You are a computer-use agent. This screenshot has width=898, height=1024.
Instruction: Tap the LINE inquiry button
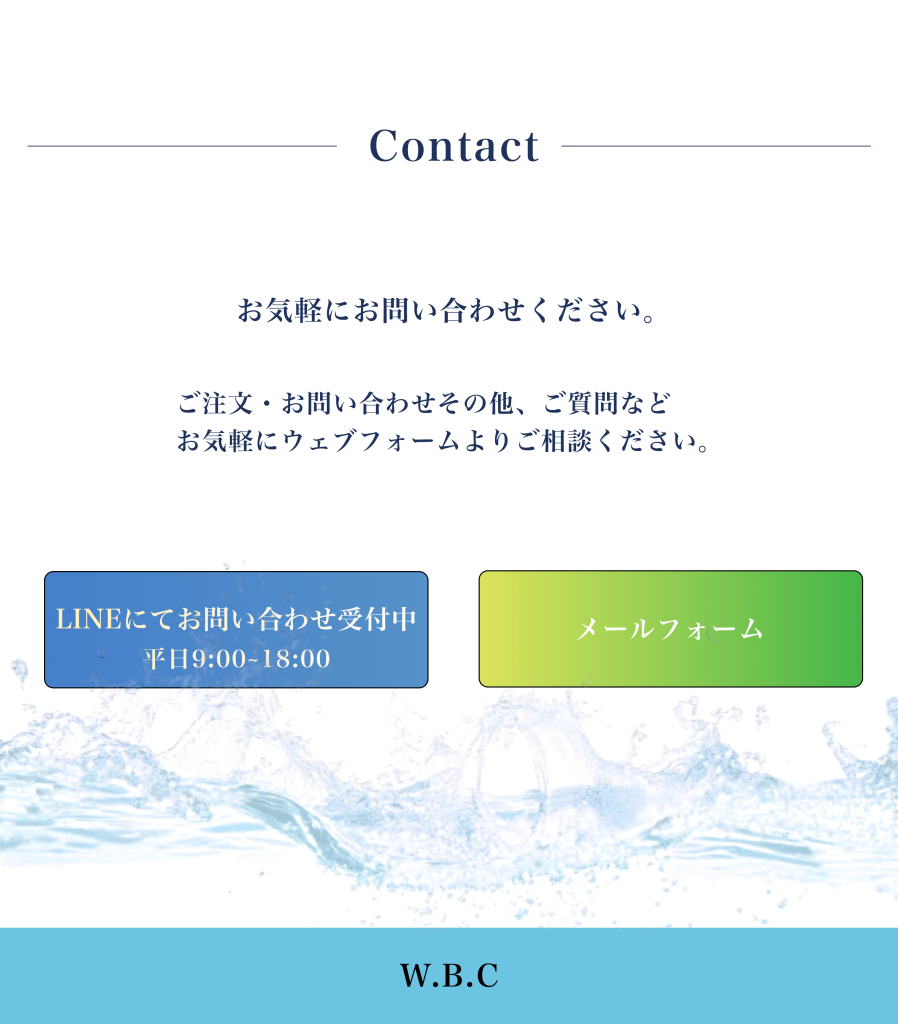pyautogui.click(x=236, y=630)
